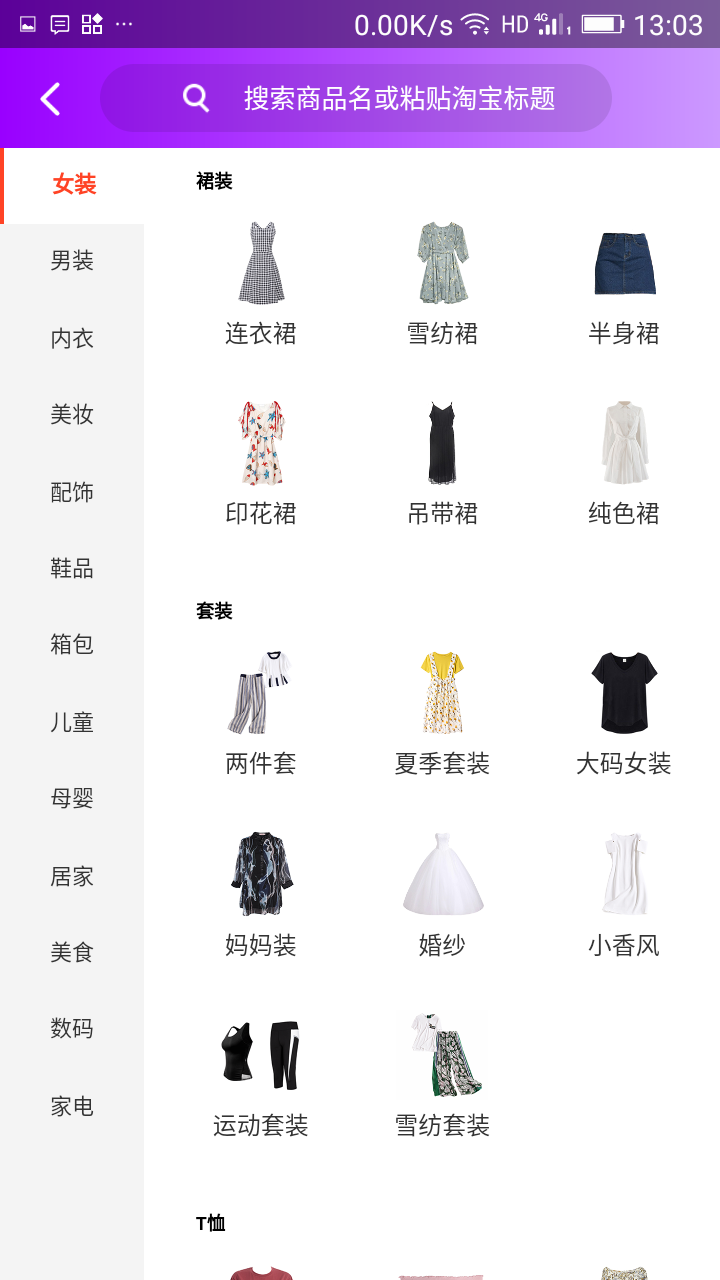This screenshot has height=1280, width=720.
Task: Open the 美妆 category
Action: 72,415
